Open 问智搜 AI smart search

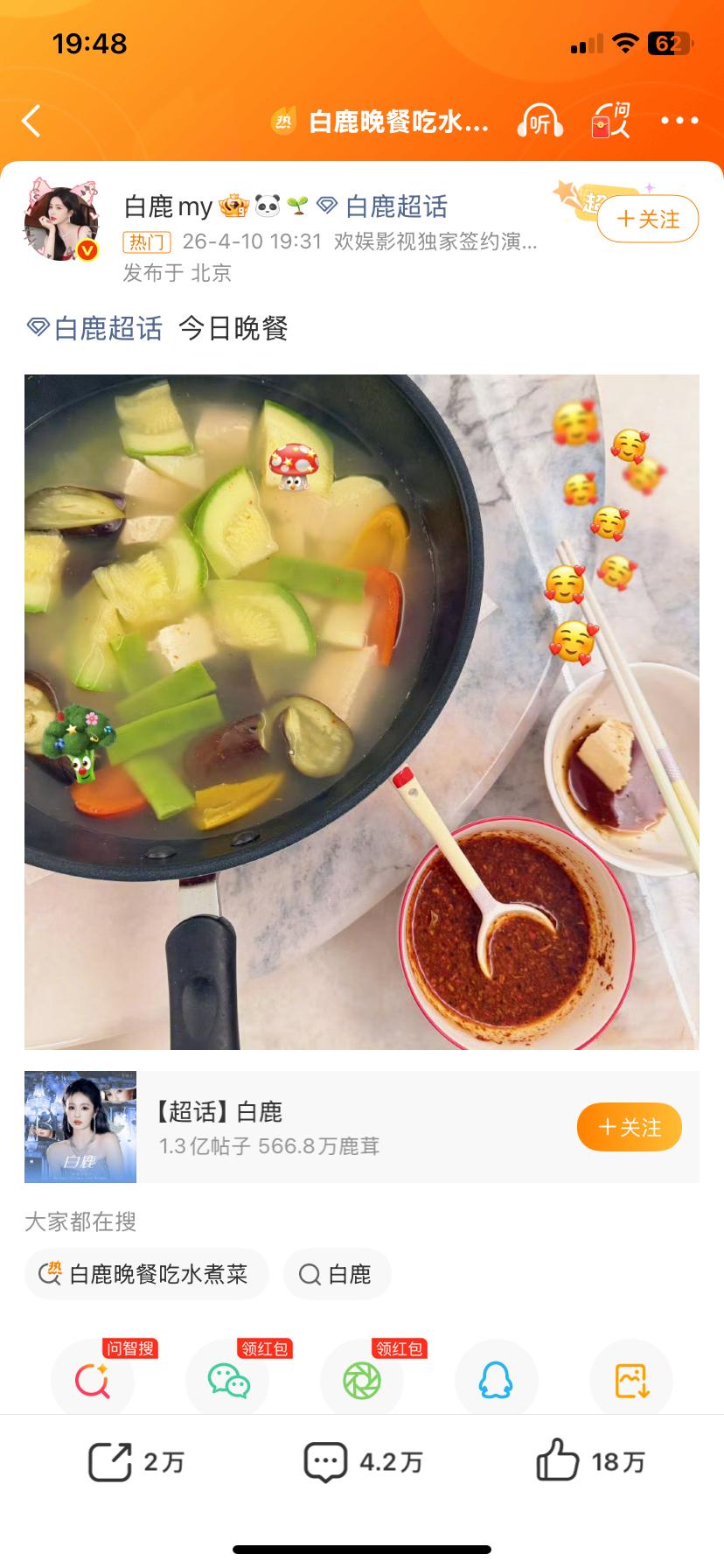[92, 1380]
